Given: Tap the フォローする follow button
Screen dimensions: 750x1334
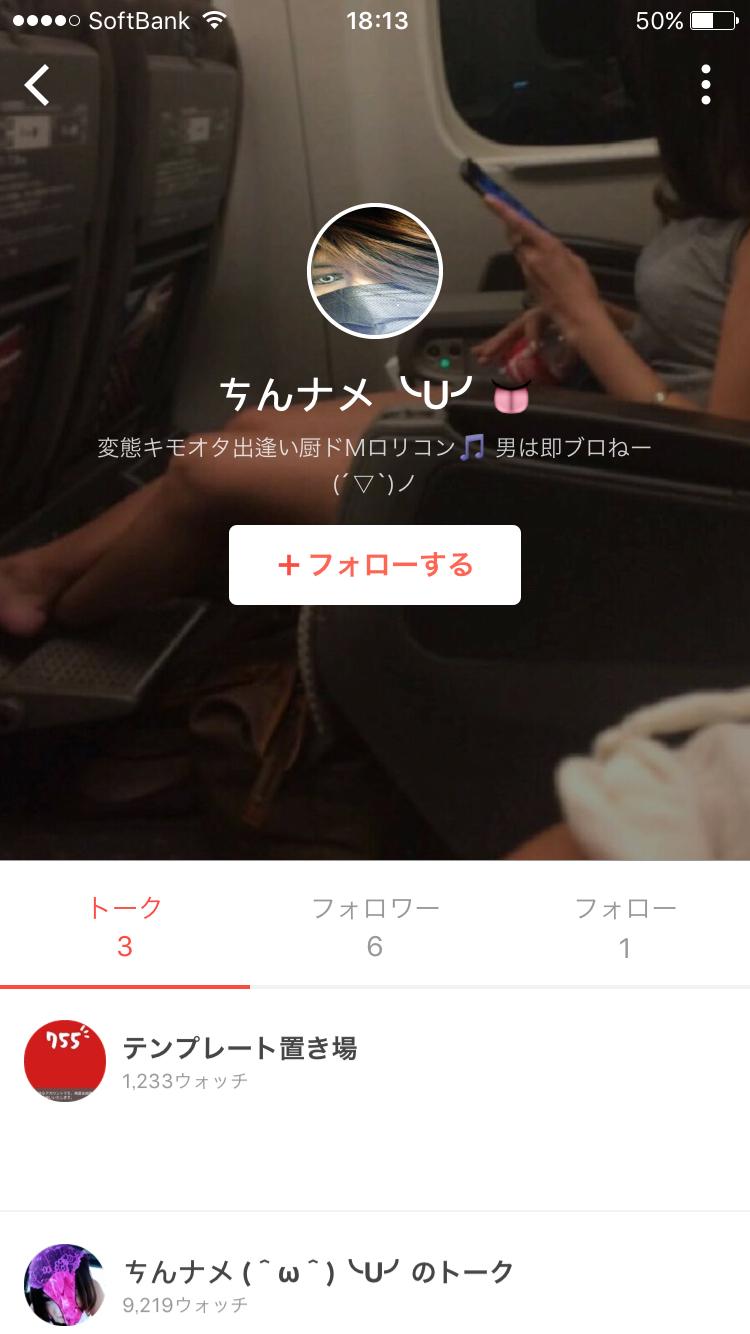Looking at the screenshot, I should click(374, 564).
